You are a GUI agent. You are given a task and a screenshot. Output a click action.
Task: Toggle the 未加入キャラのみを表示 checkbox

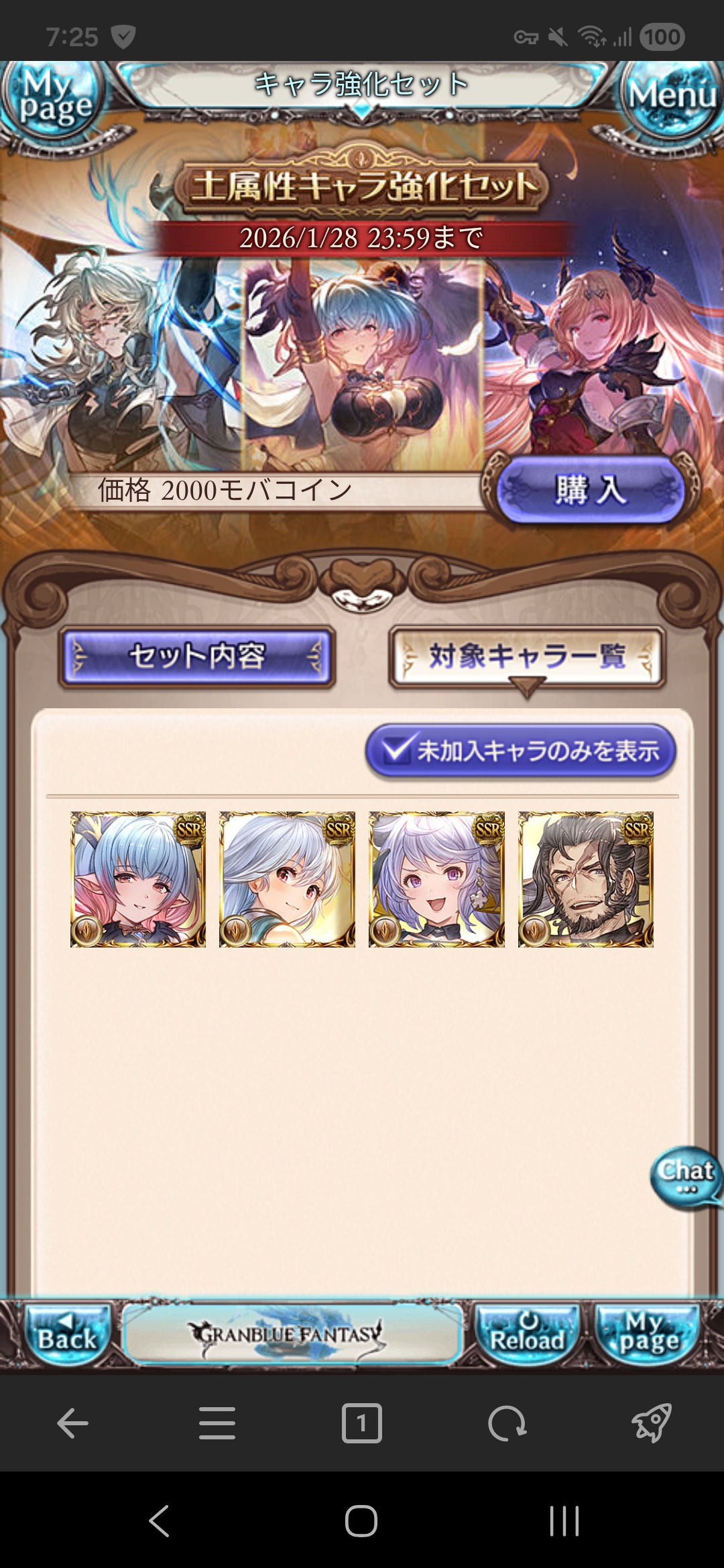click(x=520, y=750)
